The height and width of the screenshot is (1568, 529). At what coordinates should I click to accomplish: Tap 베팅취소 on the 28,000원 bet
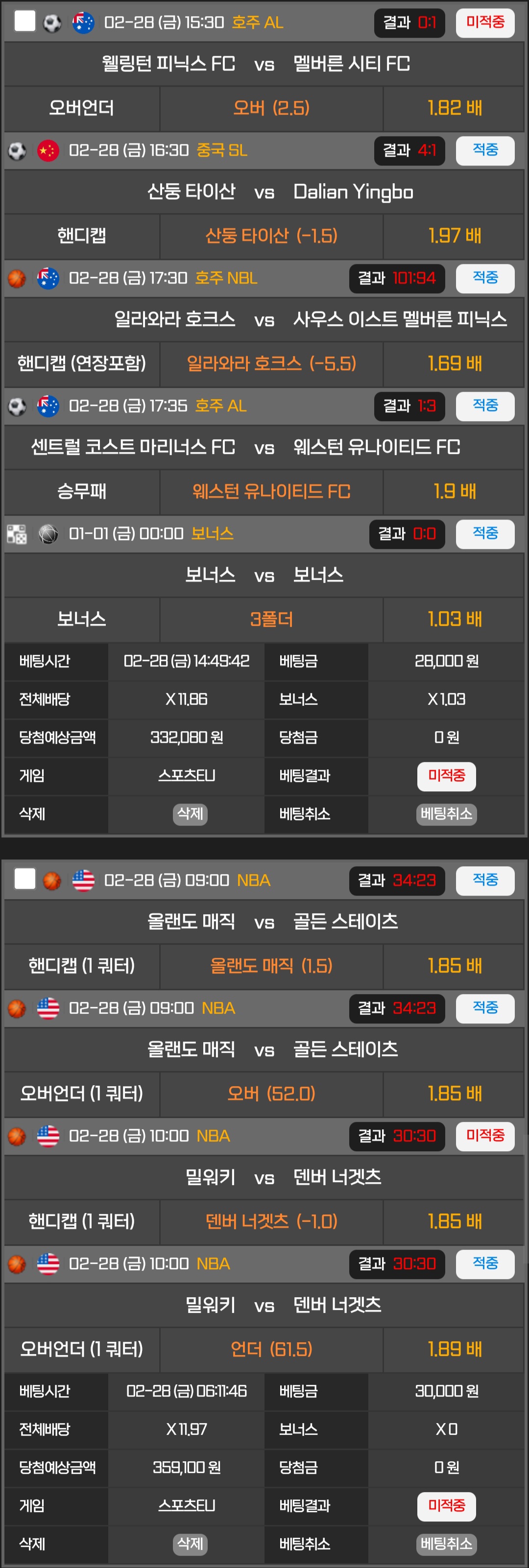click(446, 814)
